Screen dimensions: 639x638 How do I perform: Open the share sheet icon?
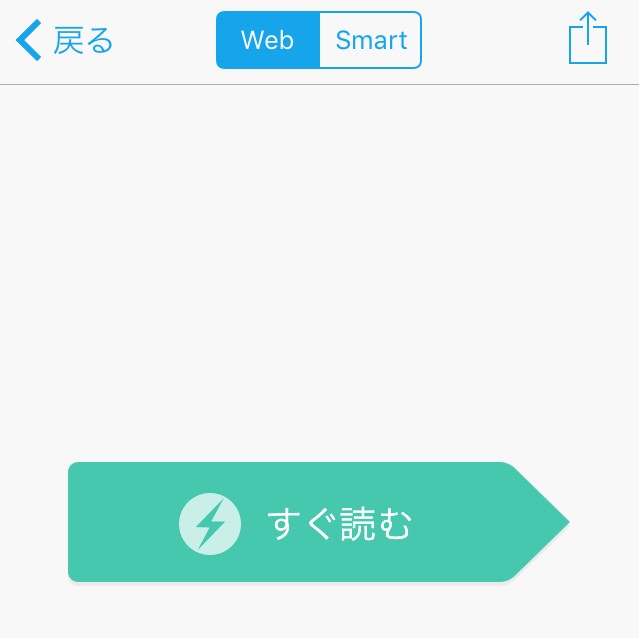click(588, 38)
